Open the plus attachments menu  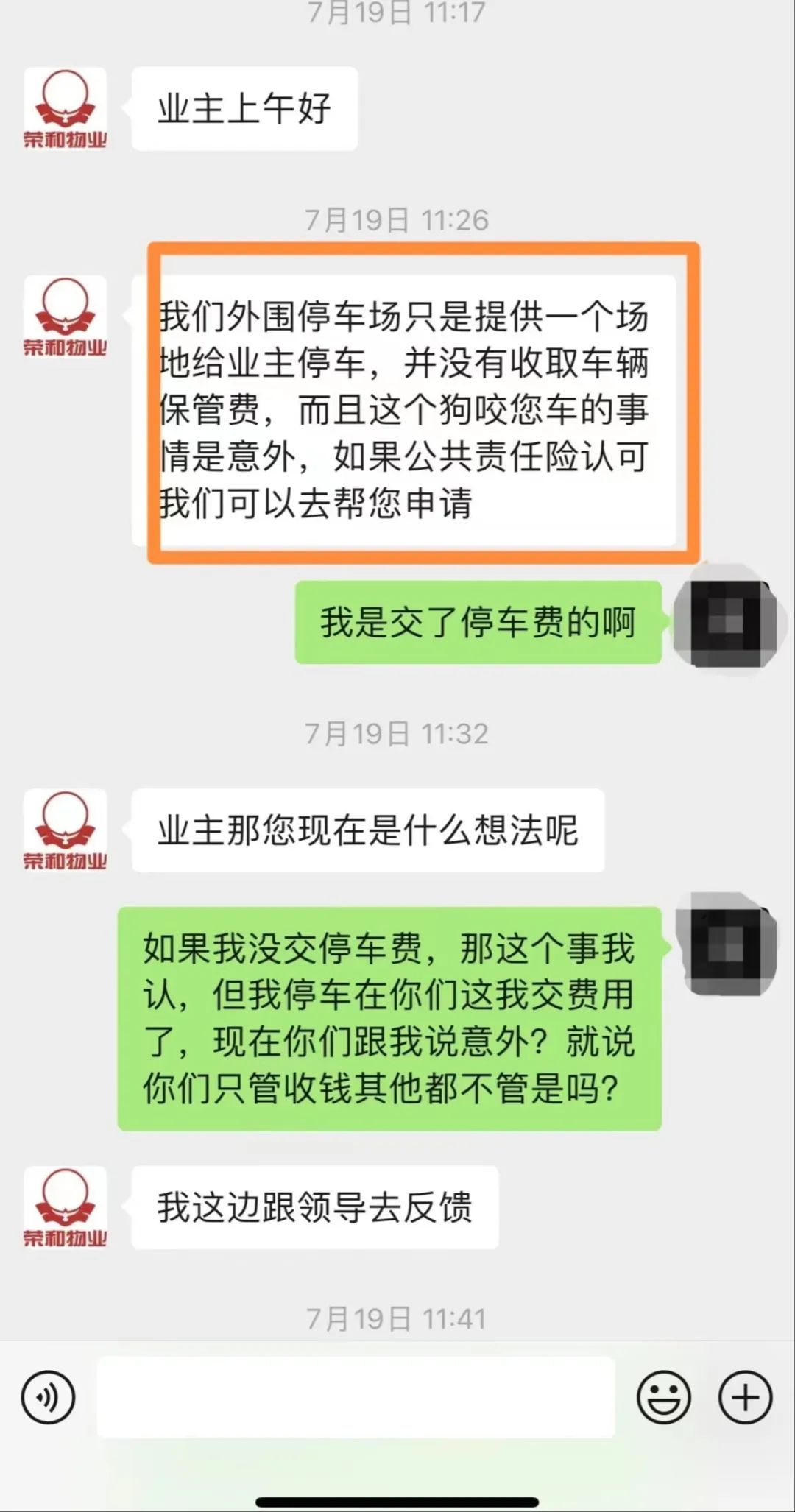click(x=745, y=1397)
